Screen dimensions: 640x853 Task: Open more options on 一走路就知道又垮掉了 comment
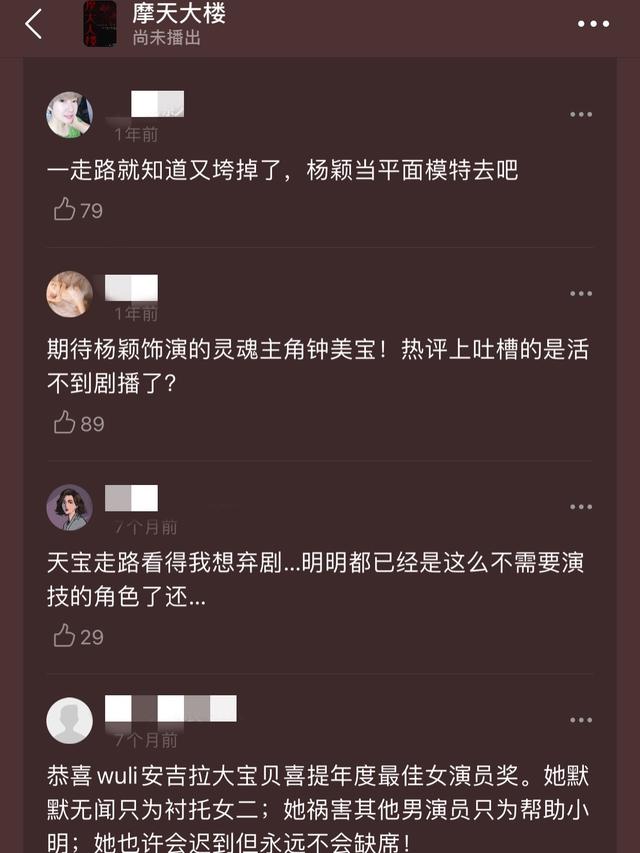(581, 115)
